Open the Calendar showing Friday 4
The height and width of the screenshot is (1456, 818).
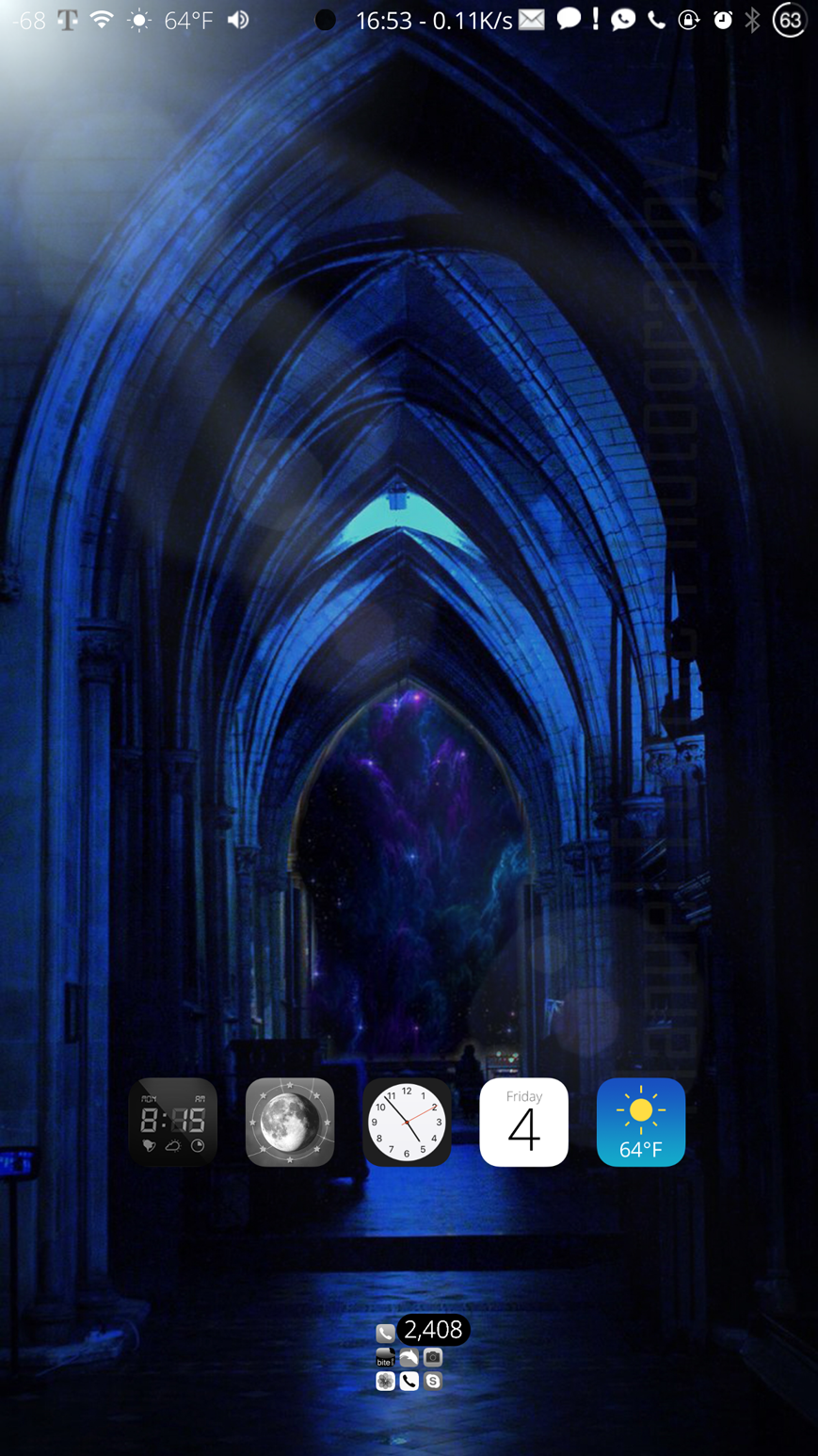coord(524,1122)
